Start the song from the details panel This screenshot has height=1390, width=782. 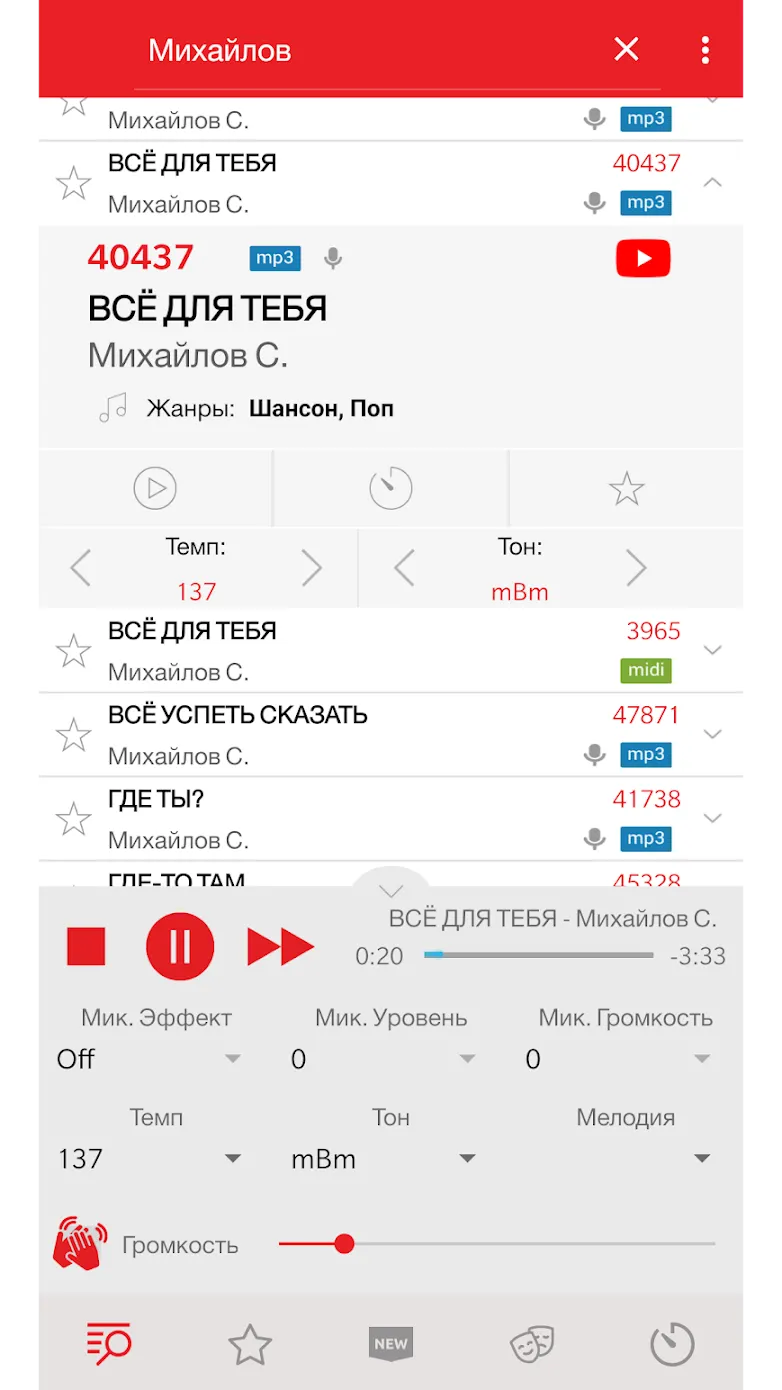click(155, 488)
